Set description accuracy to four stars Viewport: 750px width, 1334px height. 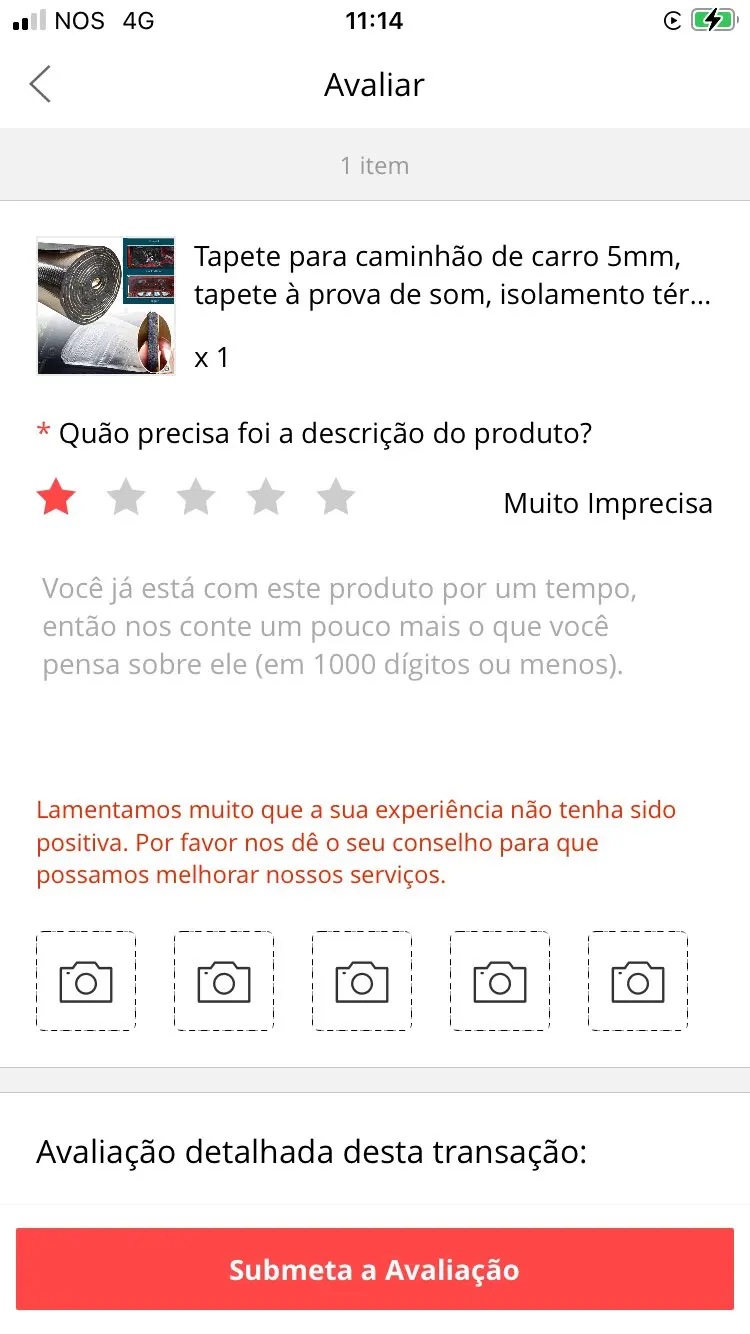coord(266,497)
